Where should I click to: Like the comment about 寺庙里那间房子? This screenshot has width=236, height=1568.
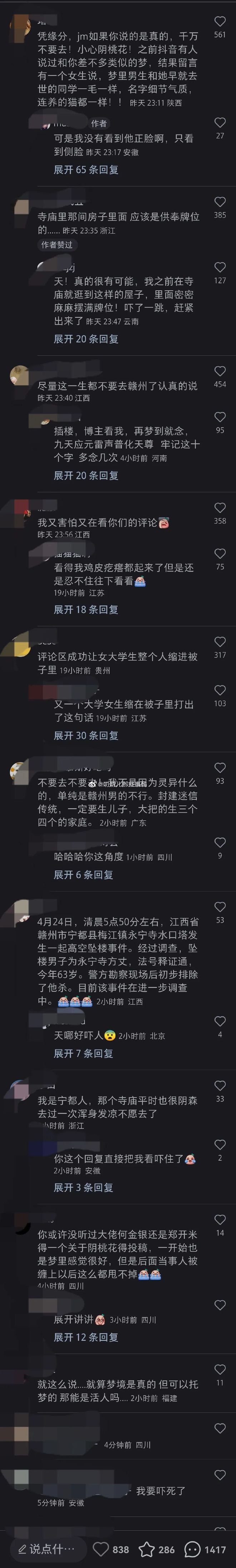coord(220,202)
